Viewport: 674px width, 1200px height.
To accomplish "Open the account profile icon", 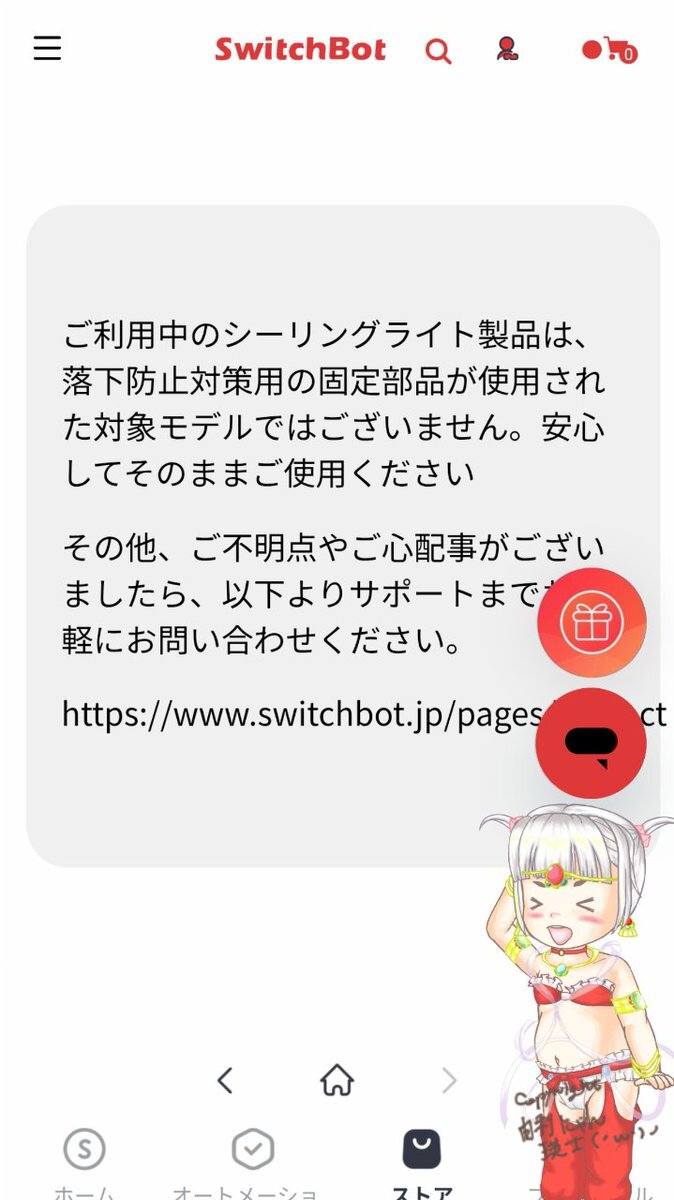I will pyautogui.click(x=508, y=49).
